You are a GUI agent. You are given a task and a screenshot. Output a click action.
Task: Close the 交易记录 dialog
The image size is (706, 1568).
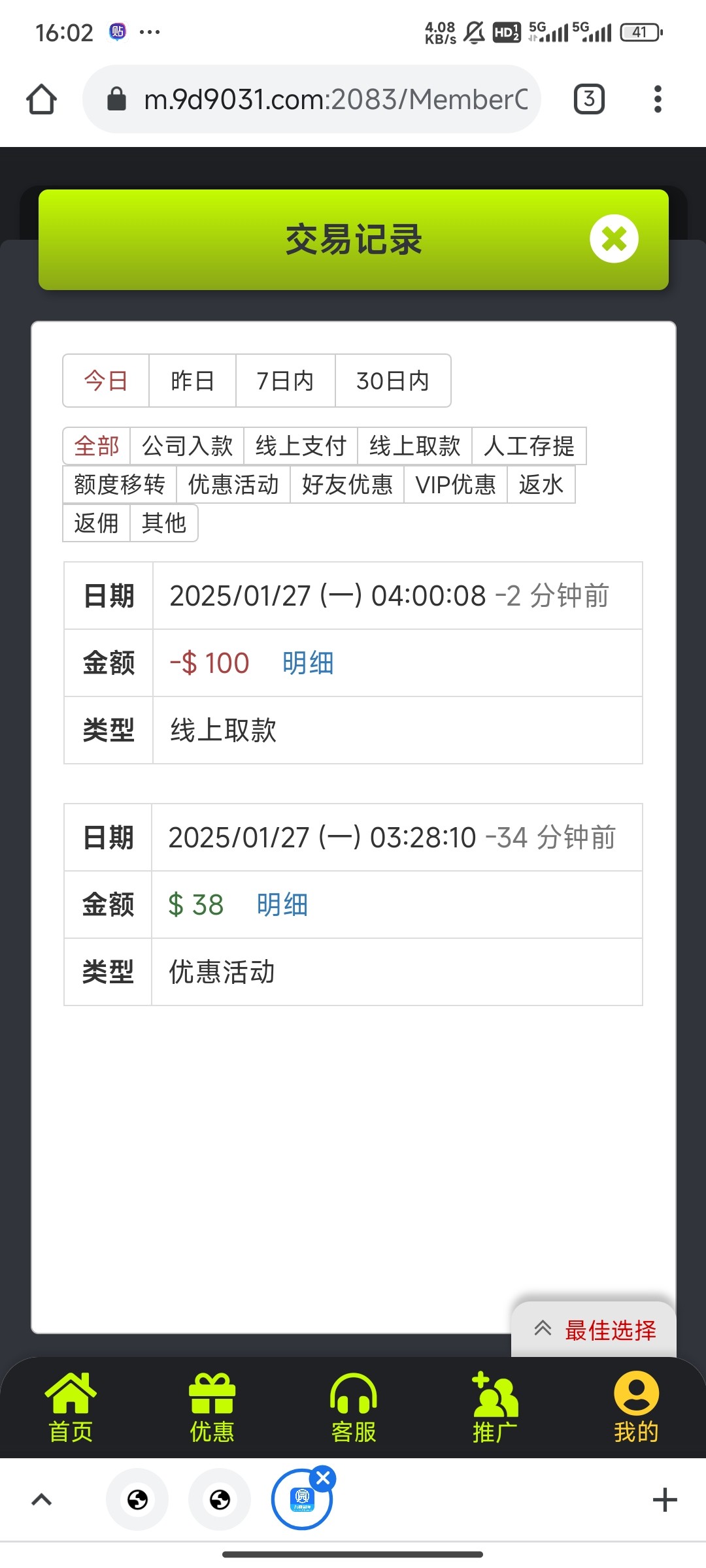[x=614, y=238]
